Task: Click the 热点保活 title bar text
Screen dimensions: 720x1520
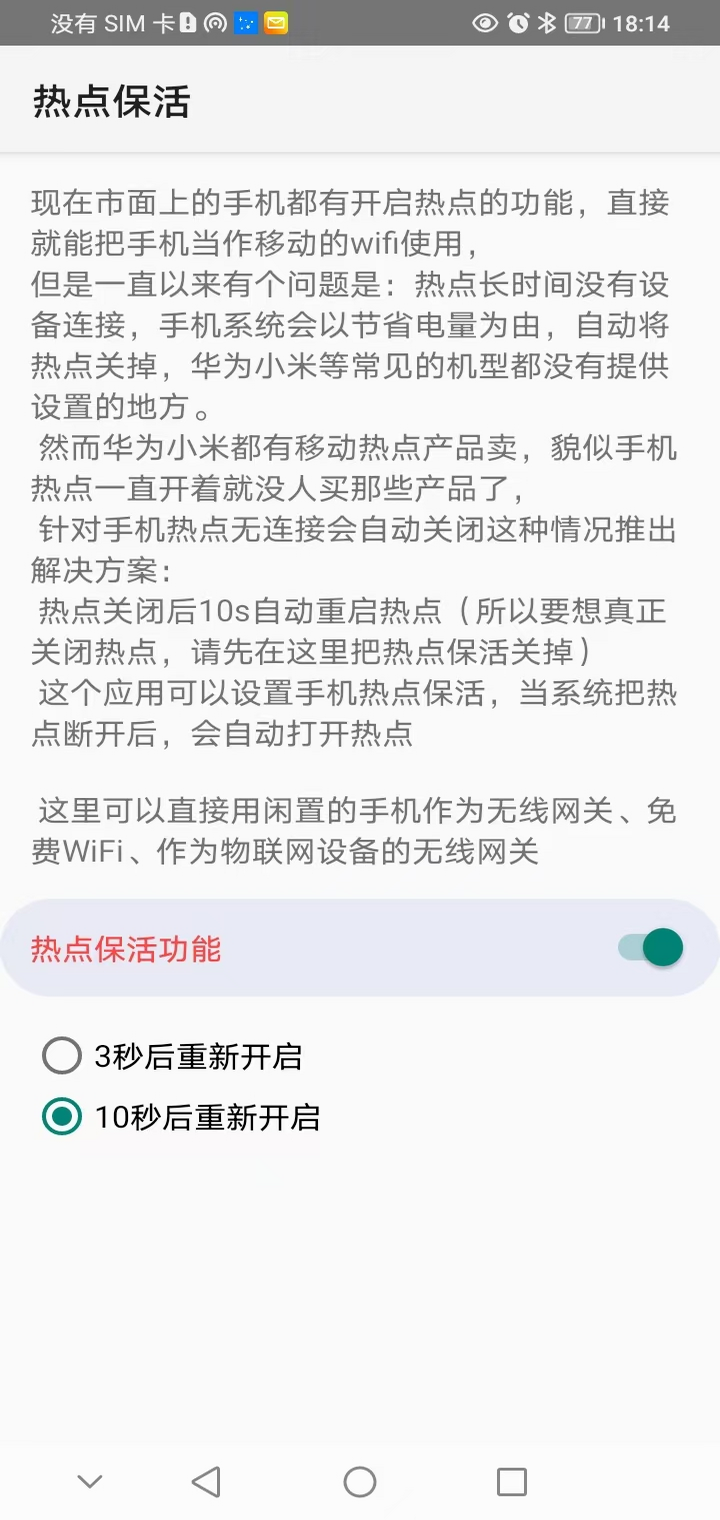Action: click(109, 102)
